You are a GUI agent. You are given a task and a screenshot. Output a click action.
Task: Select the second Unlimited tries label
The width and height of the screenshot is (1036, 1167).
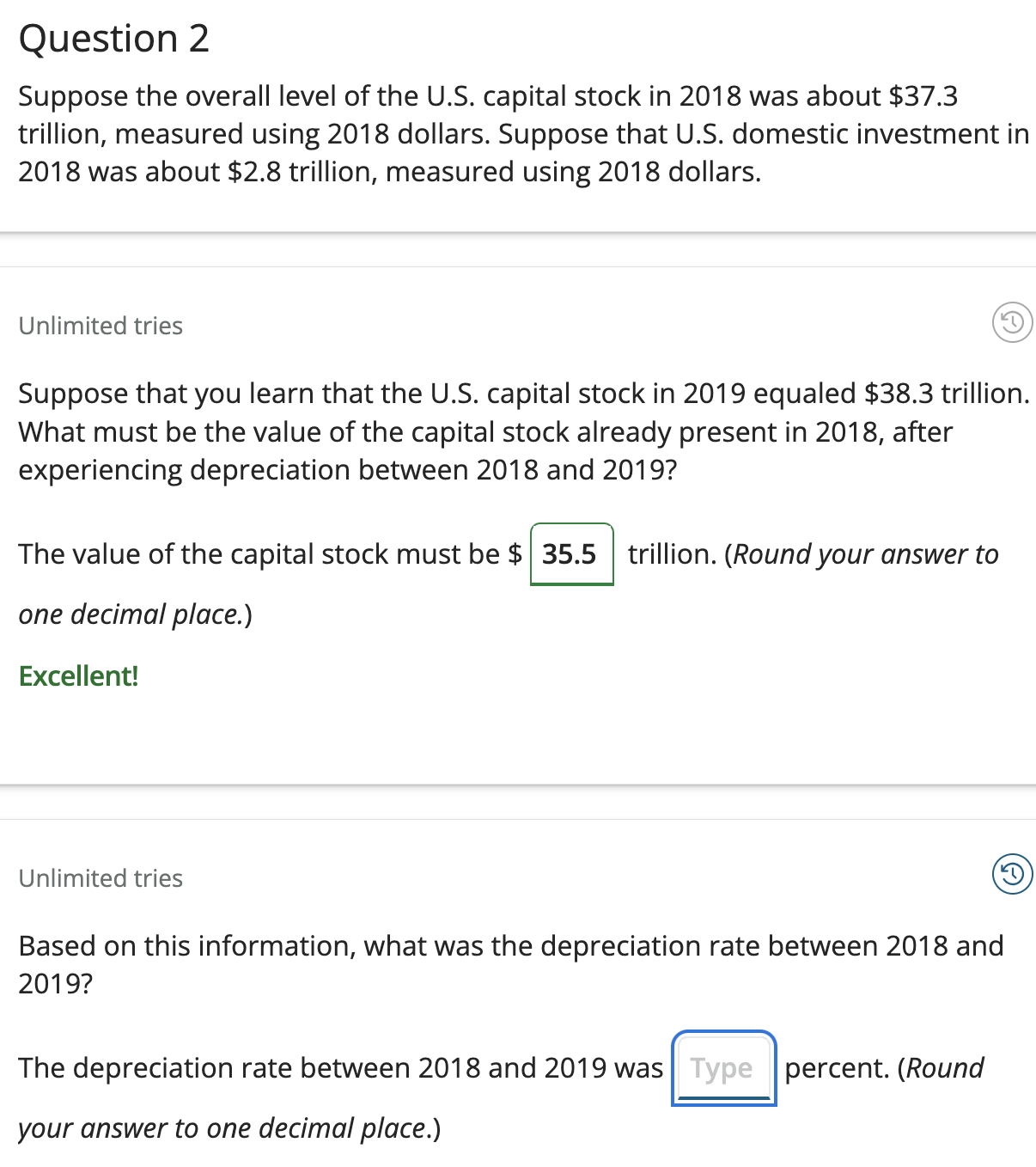coord(100,878)
